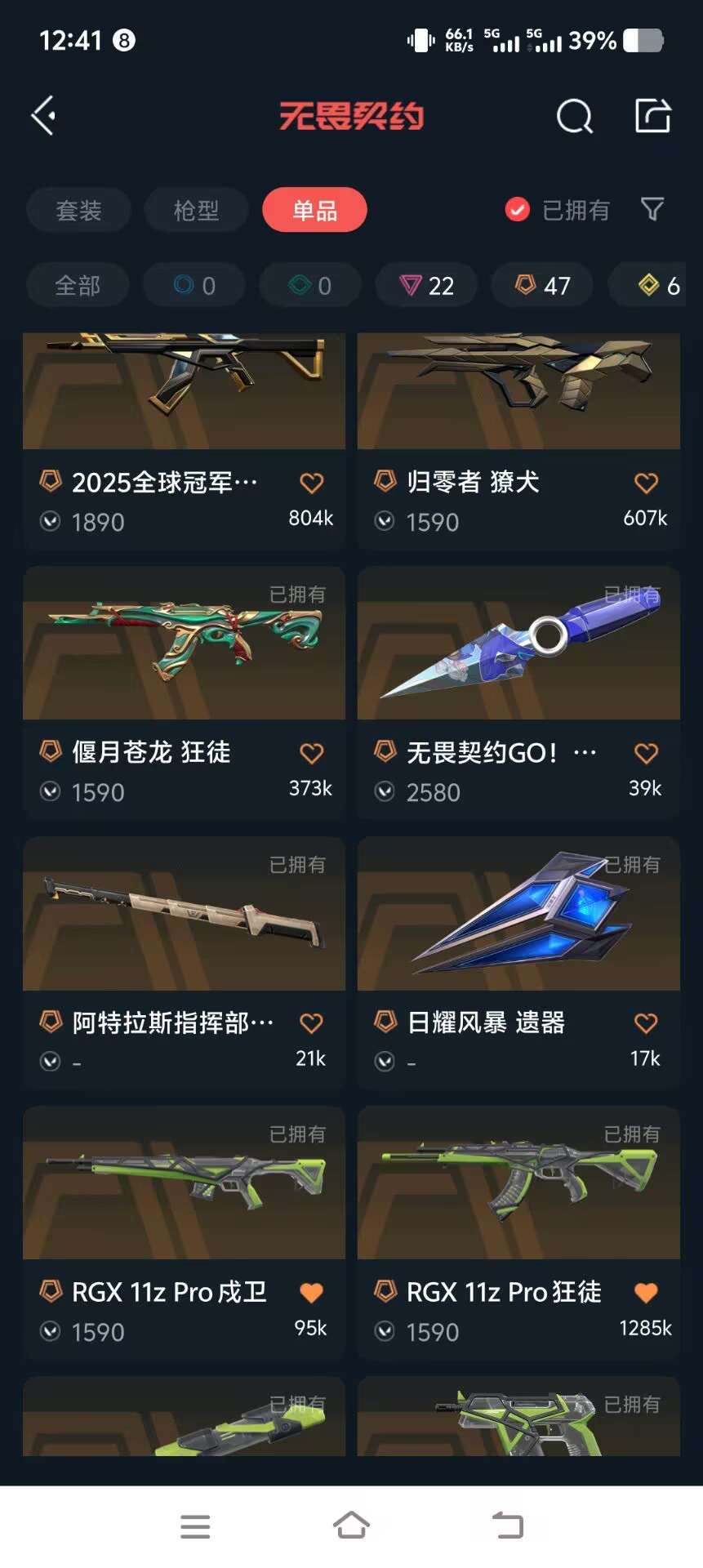Screen dimensions: 703x1568
Task: Uncheck the 已拥有 filter checkbox
Action: coord(517,210)
